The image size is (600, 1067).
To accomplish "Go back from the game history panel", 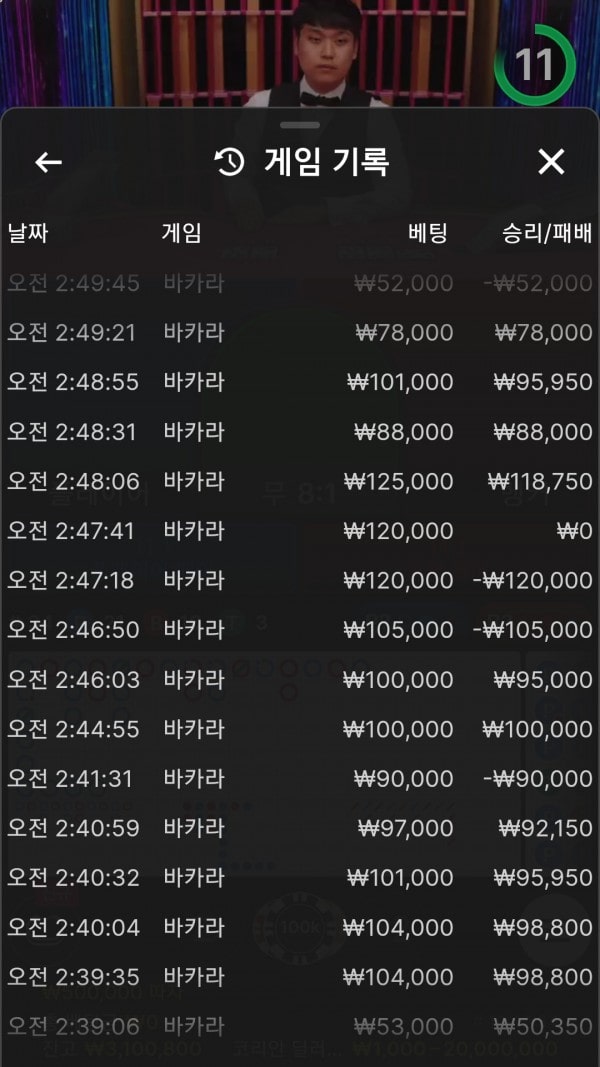I will (48, 162).
